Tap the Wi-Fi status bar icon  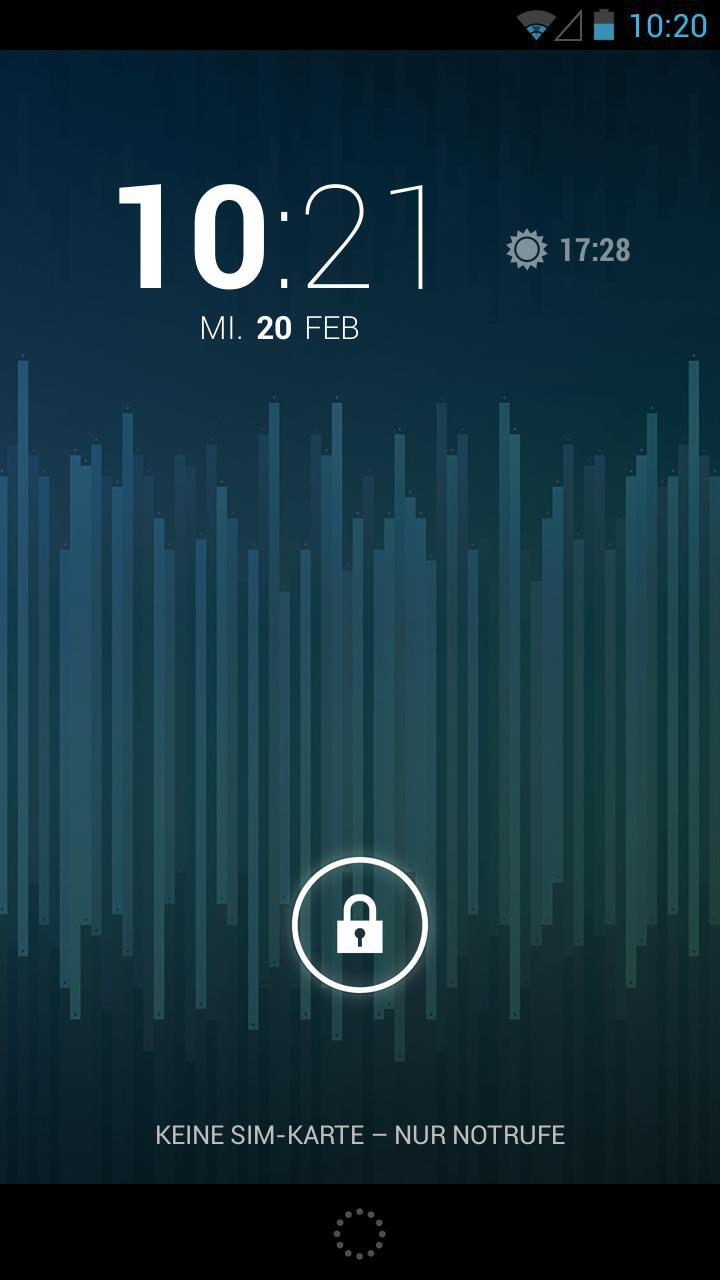(x=538, y=25)
